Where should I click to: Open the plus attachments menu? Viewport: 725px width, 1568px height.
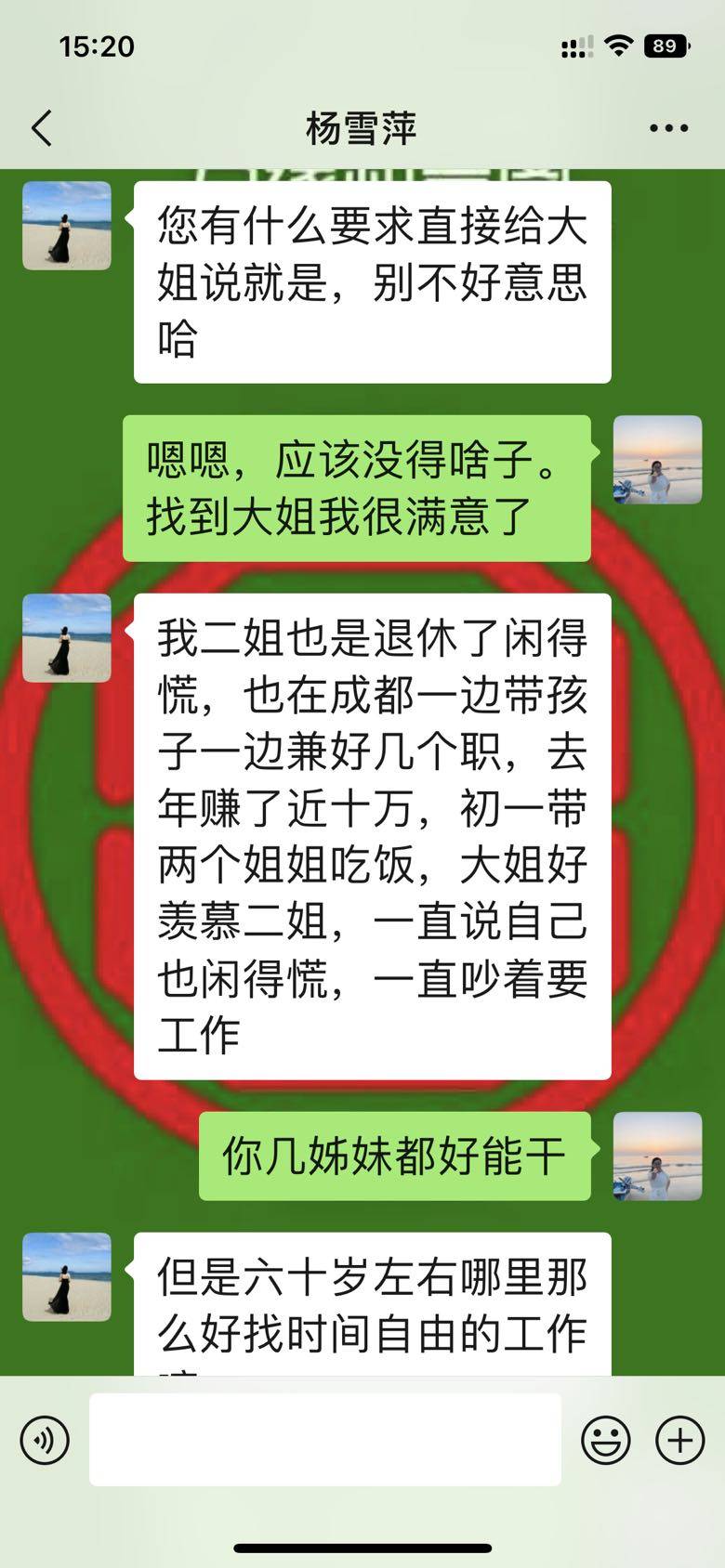pyautogui.click(x=679, y=1440)
